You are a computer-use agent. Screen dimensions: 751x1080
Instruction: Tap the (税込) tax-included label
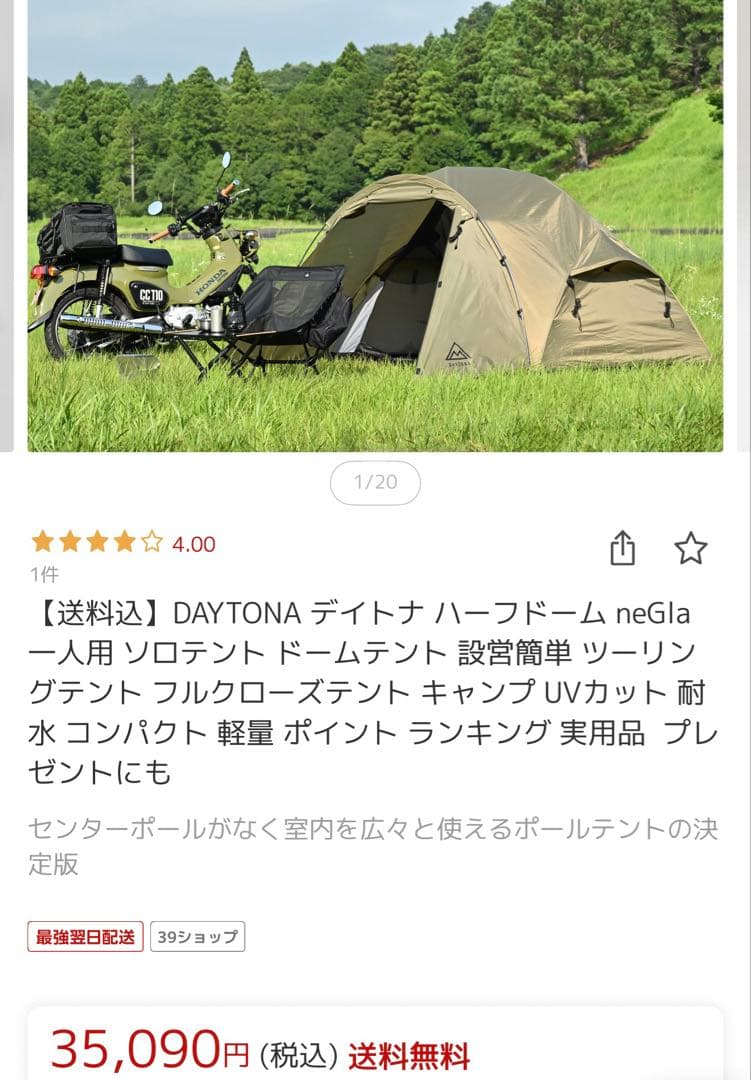click(296, 1051)
